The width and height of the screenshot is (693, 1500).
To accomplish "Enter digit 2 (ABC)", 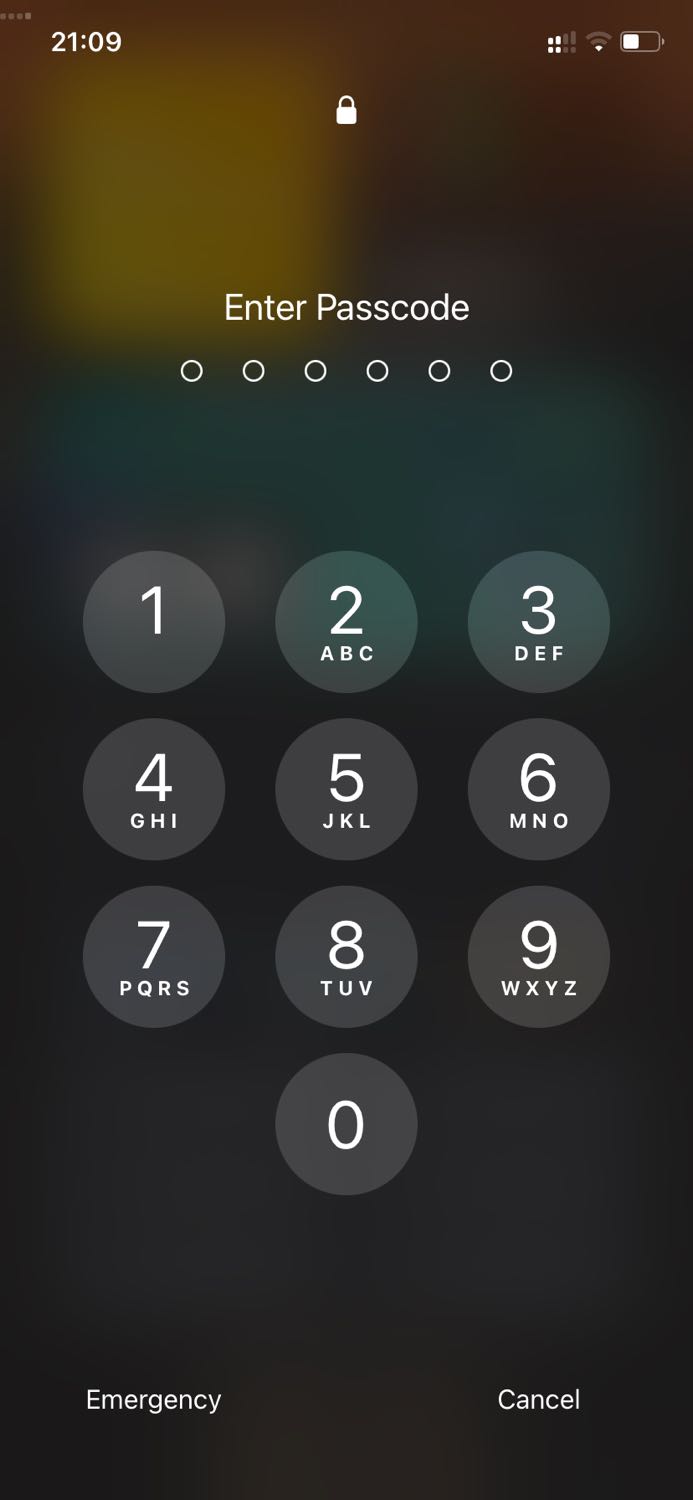I will pyautogui.click(x=346, y=621).
